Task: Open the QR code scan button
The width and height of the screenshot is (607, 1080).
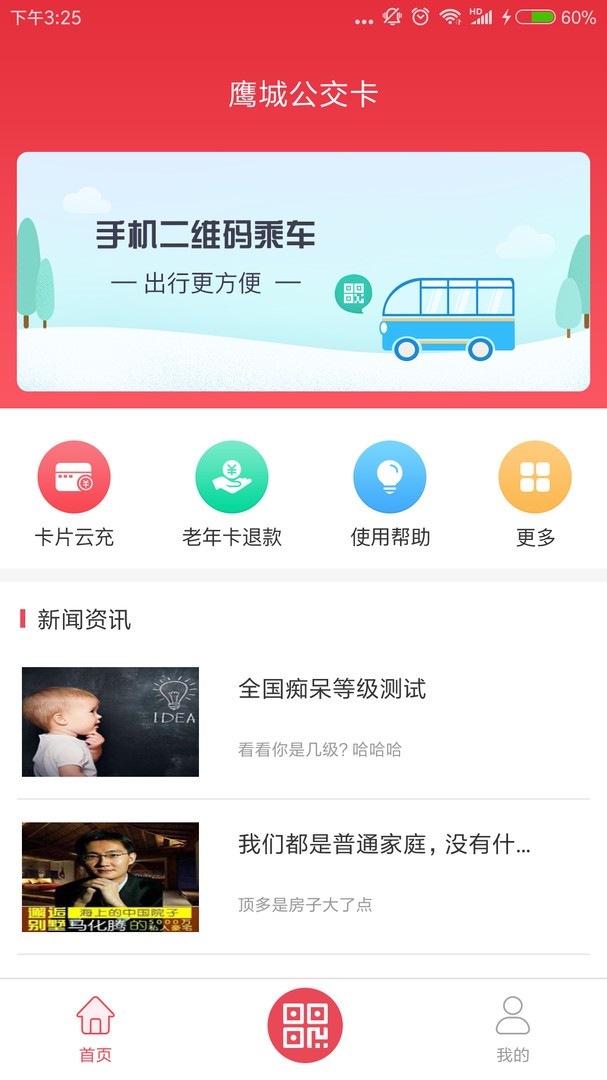Action: coord(305,1026)
